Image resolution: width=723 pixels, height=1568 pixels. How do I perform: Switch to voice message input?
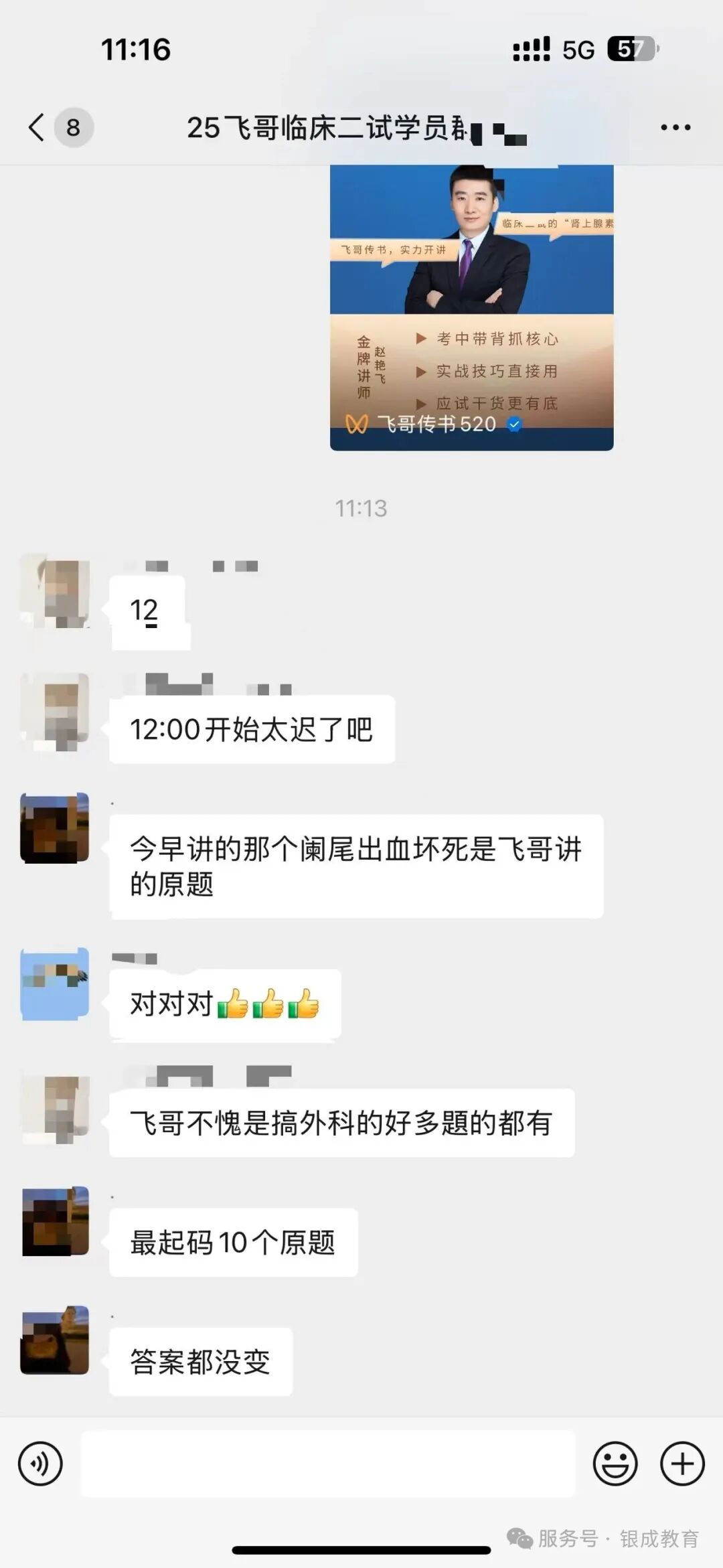pyautogui.click(x=41, y=1464)
